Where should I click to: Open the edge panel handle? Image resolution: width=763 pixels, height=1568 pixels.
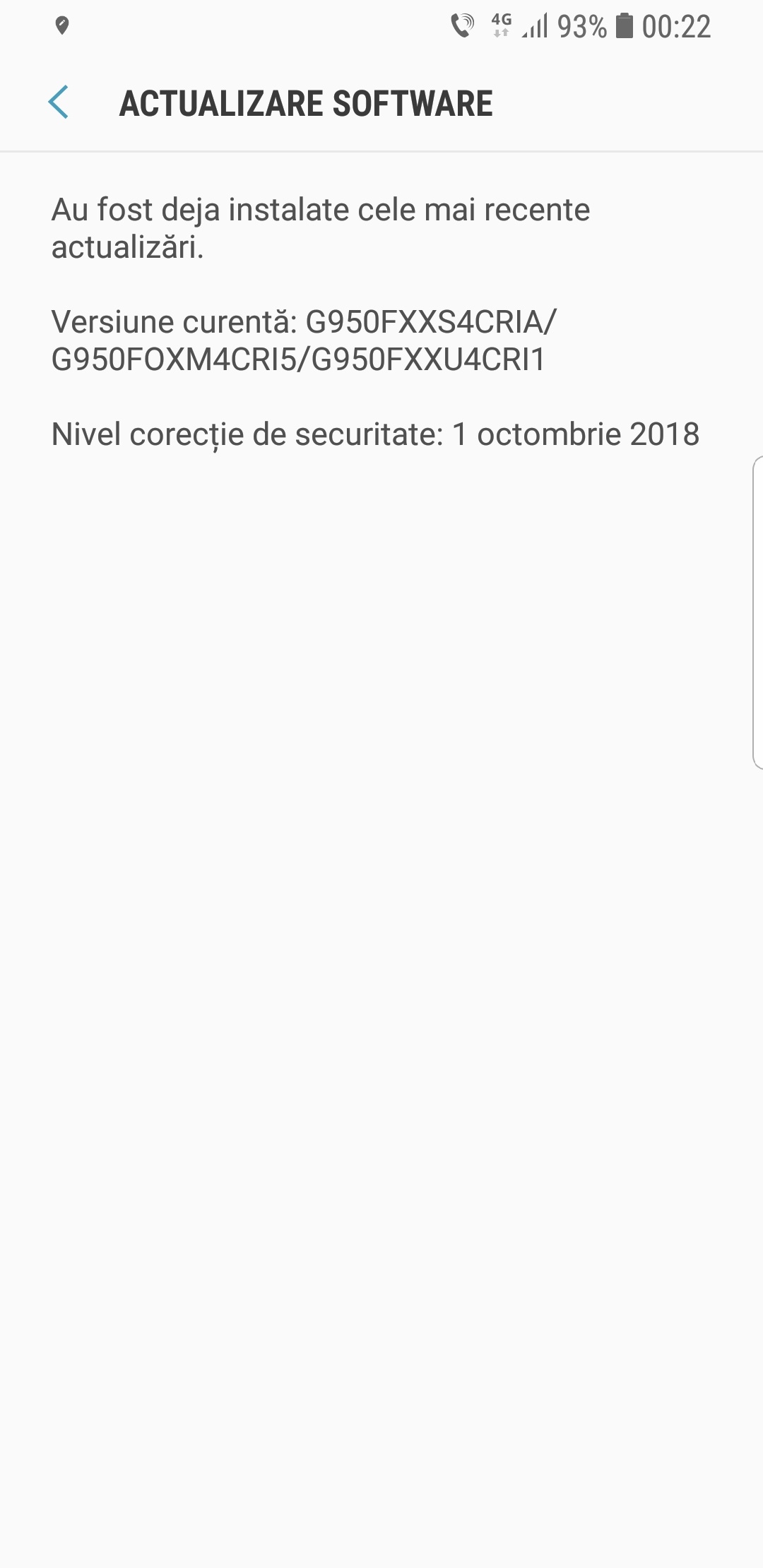point(757,612)
